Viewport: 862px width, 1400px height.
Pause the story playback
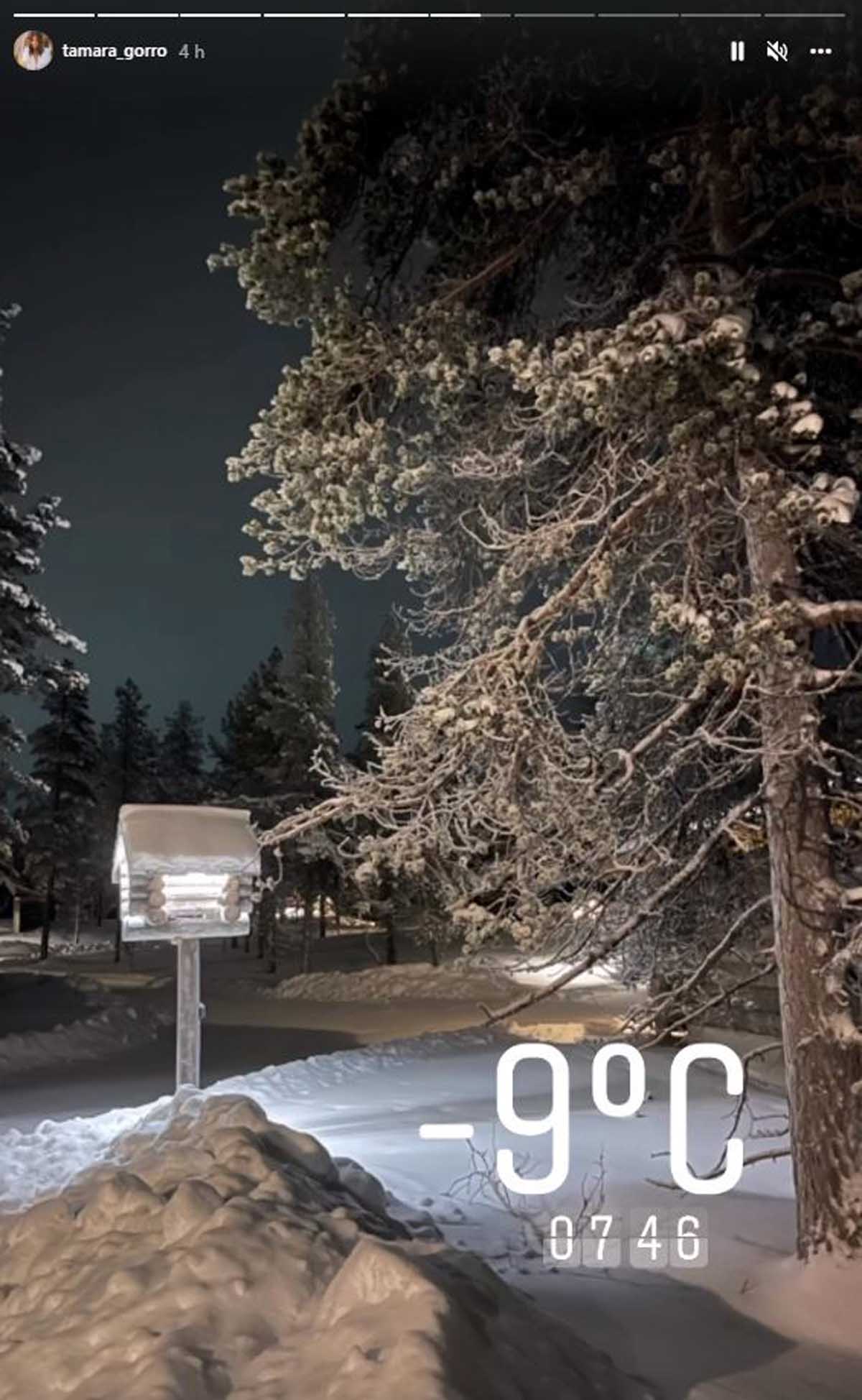coord(737,52)
